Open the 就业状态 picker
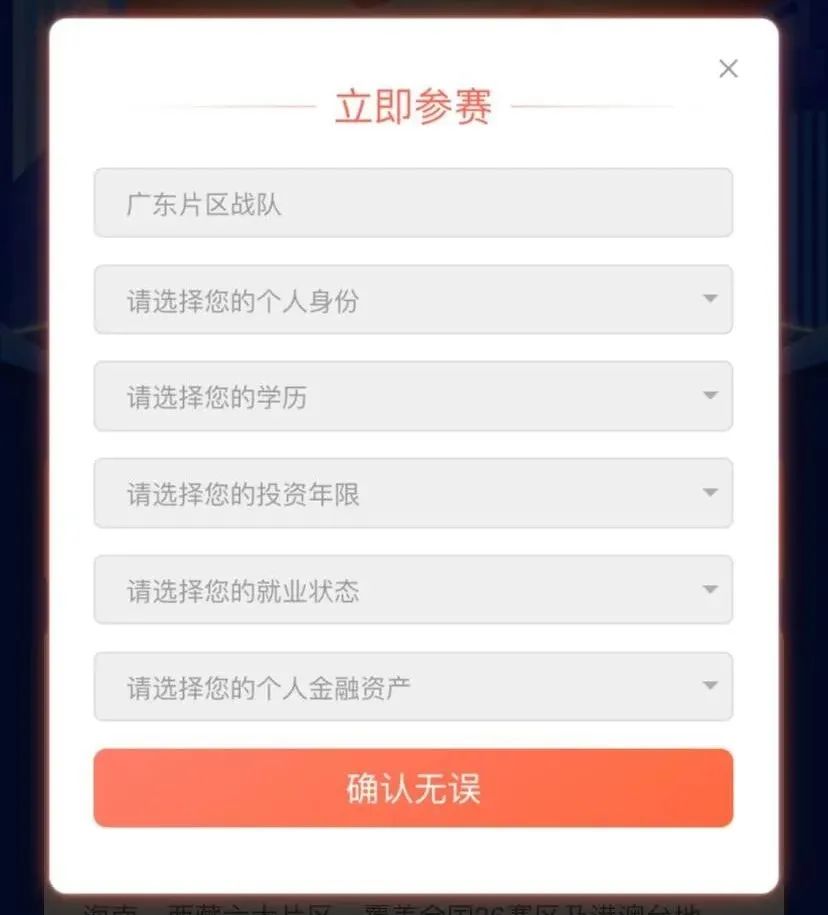 pyautogui.click(x=413, y=590)
